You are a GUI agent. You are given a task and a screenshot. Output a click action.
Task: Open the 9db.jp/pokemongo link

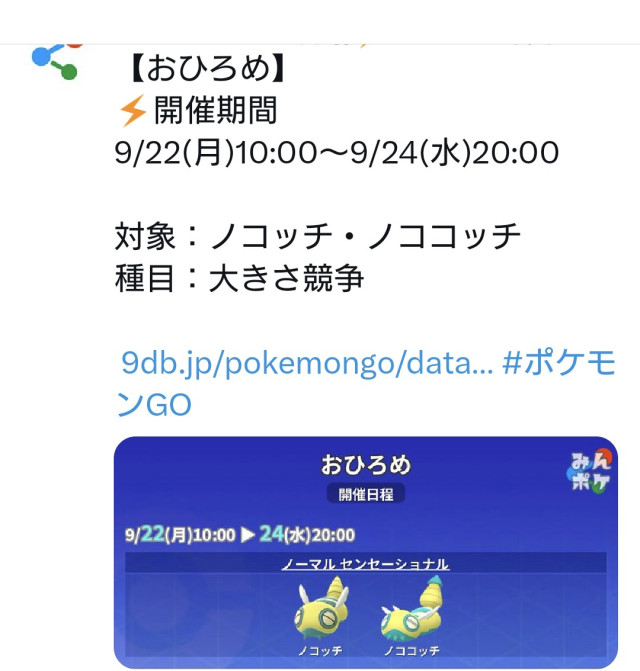tap(307, 363)
